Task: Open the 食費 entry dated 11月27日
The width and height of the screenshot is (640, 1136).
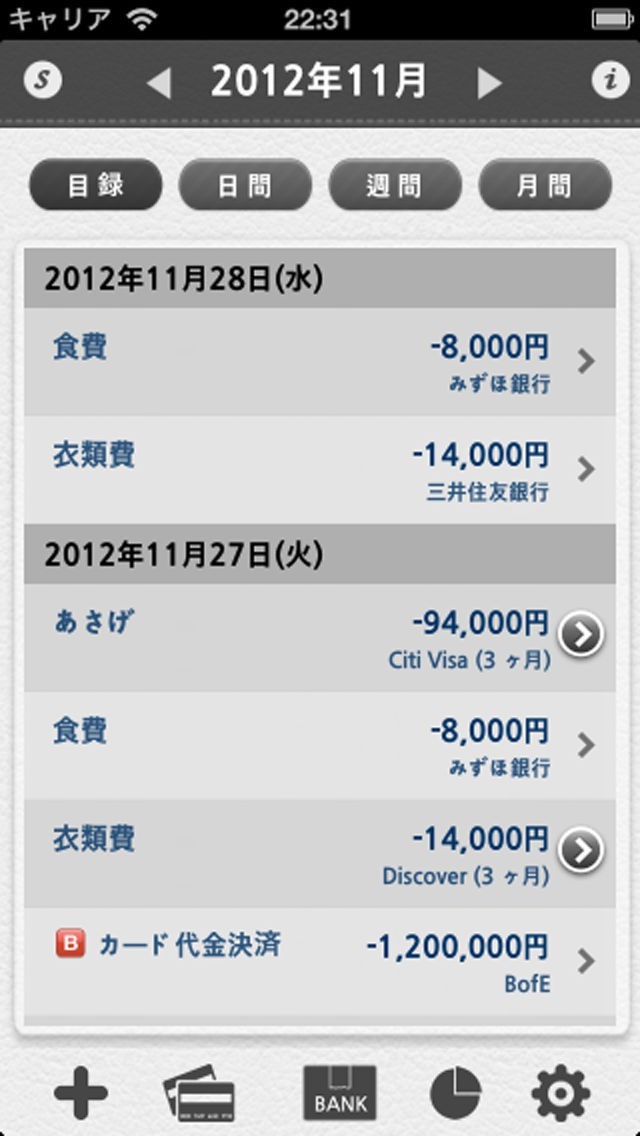Action: (x=320, y=745)
